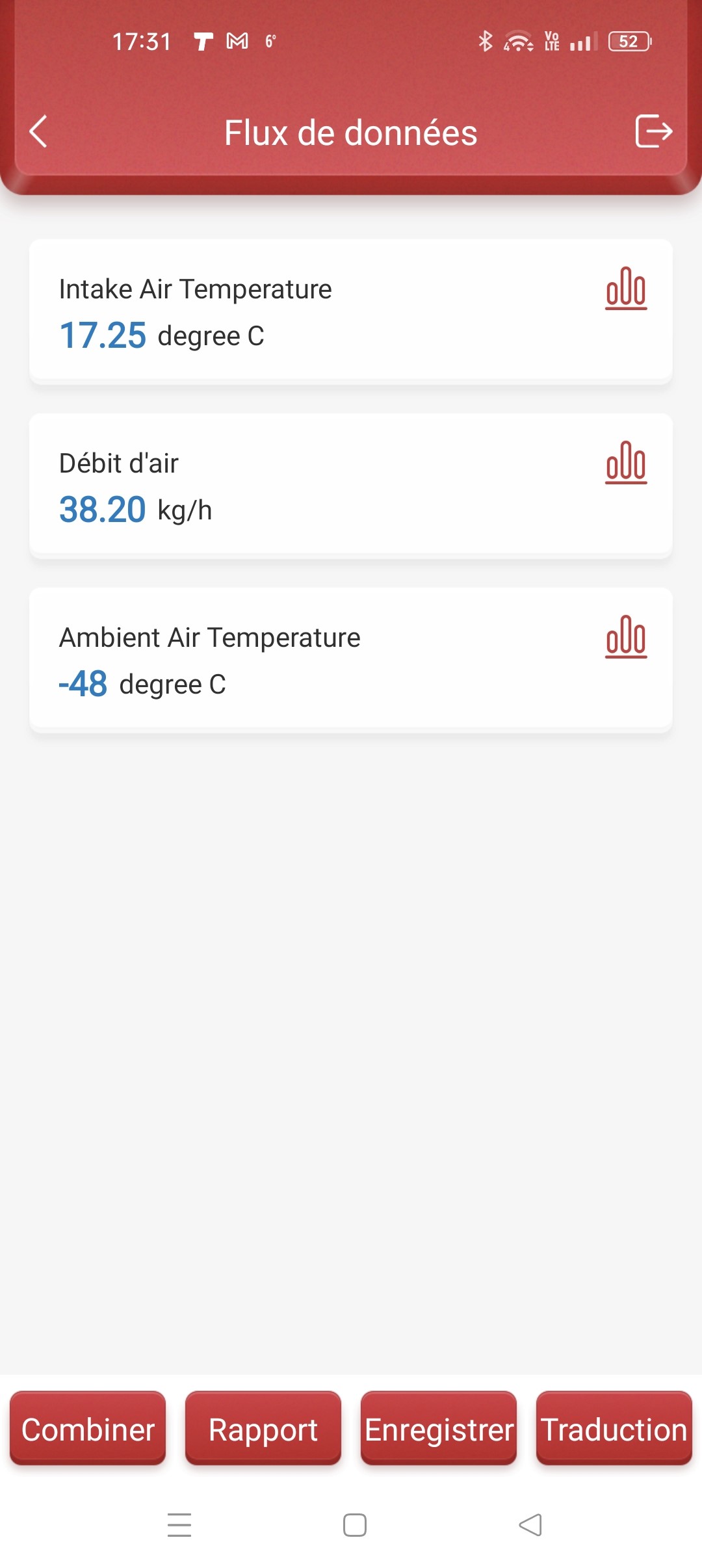Open the recent apps menu
702x1568 pixels.
point(179,1525)
